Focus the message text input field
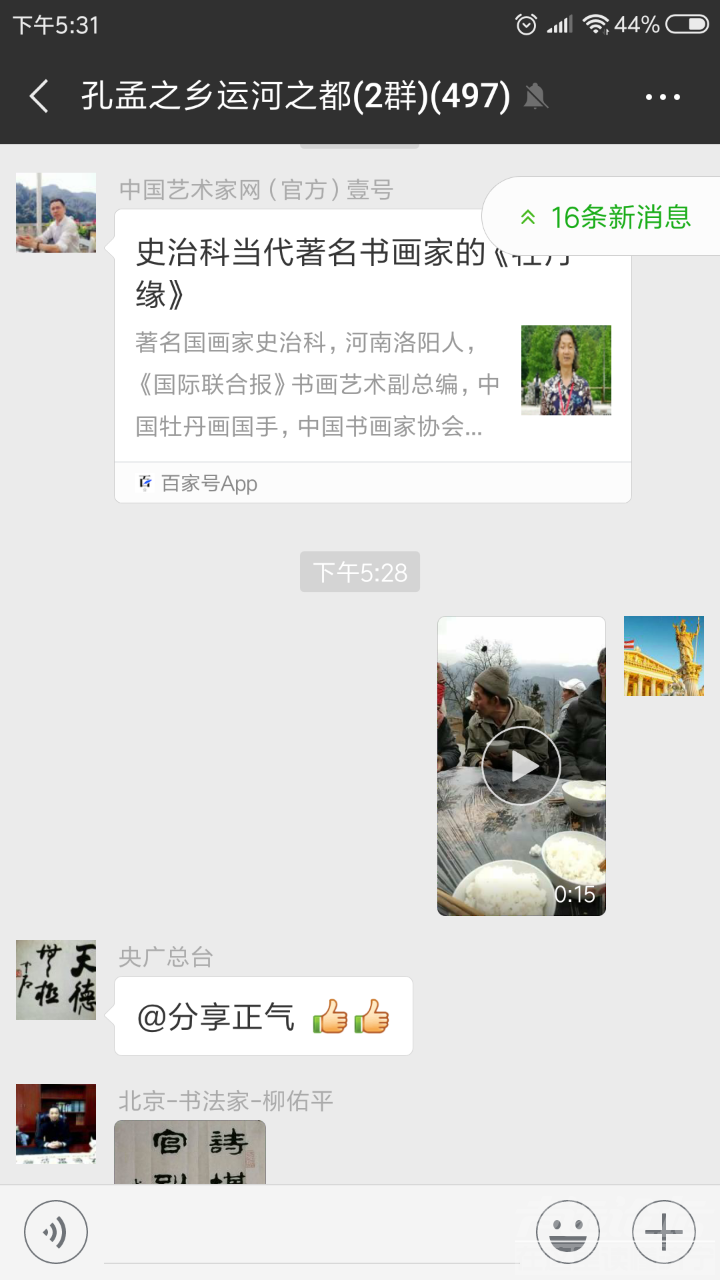 coord(310,1232)
